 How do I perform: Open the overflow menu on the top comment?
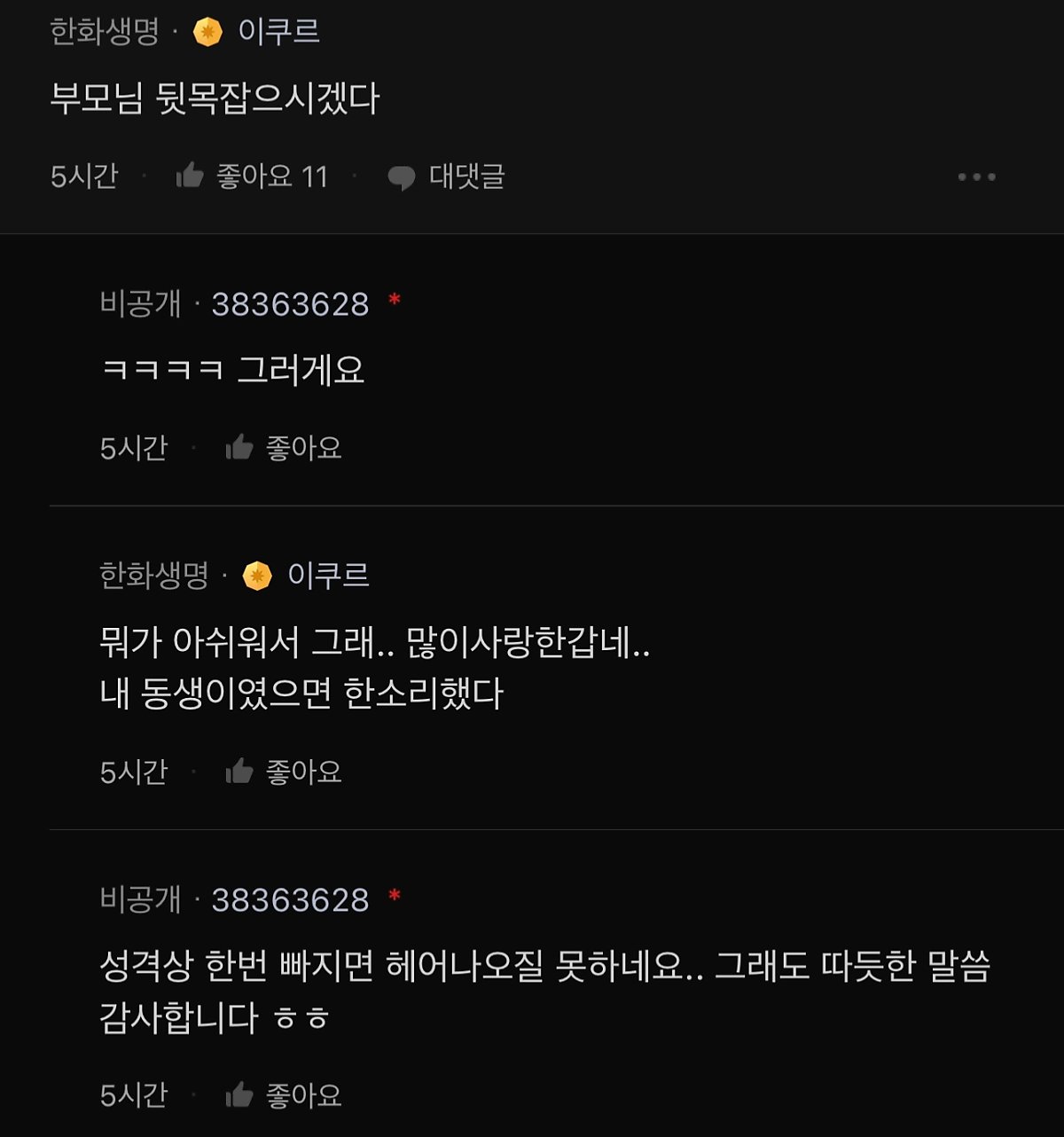[976, 177]
